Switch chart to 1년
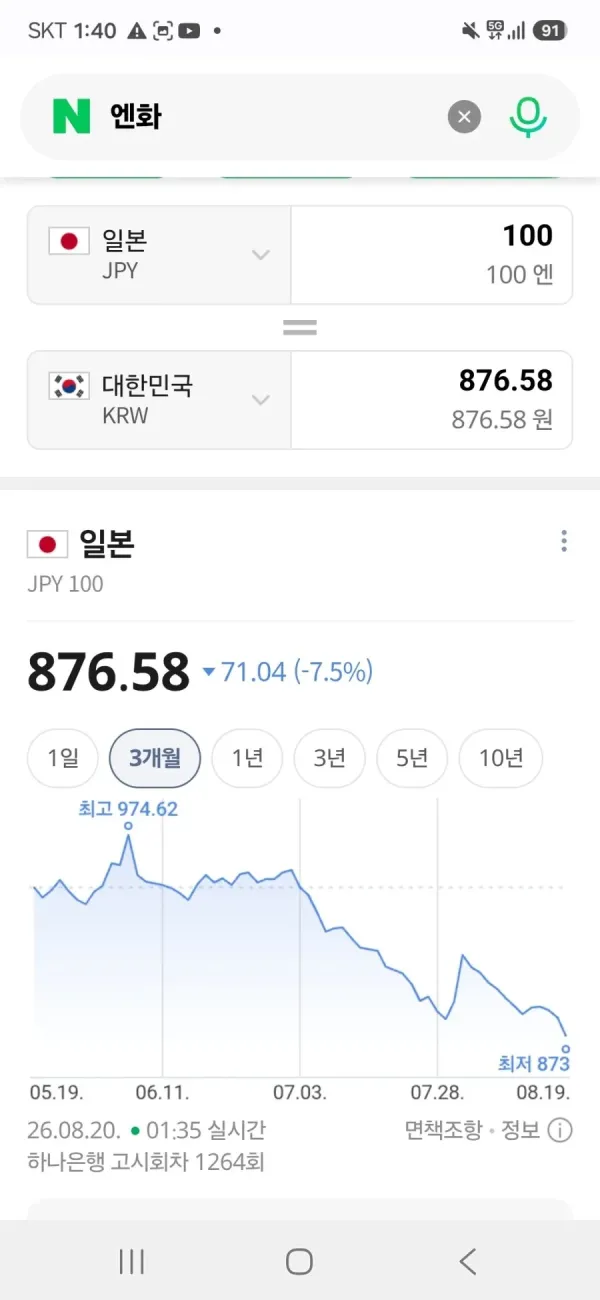600x1300 pixels. pos(247,758)
